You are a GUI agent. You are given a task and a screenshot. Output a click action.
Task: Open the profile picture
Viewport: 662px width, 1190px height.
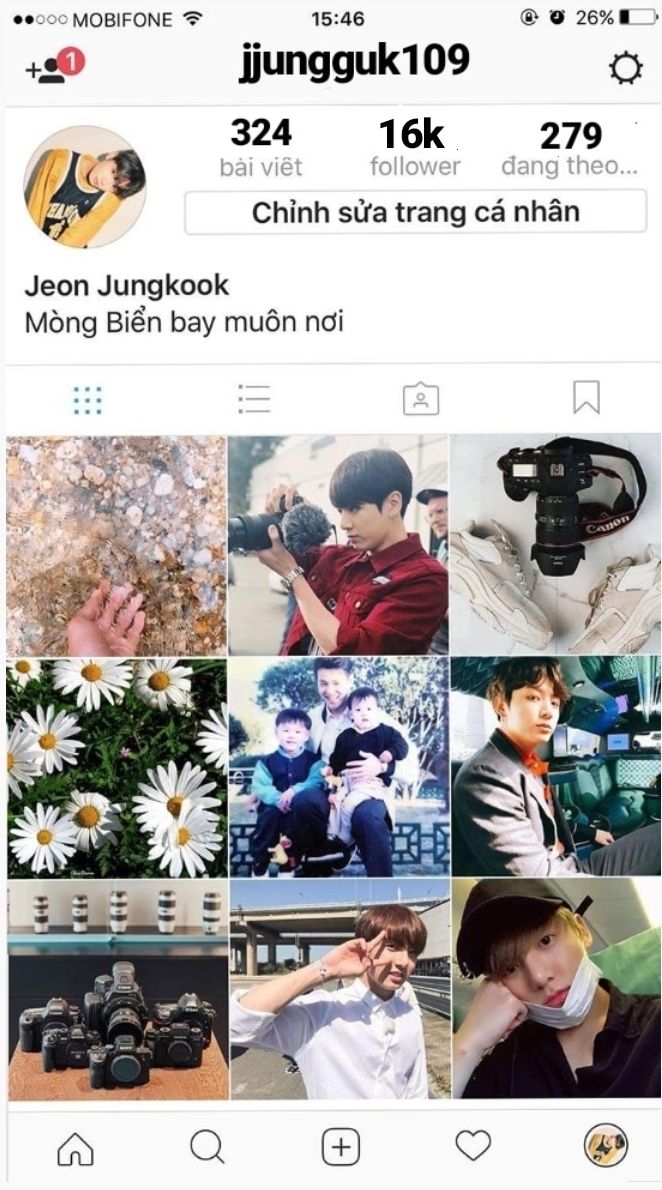(85, 186)
